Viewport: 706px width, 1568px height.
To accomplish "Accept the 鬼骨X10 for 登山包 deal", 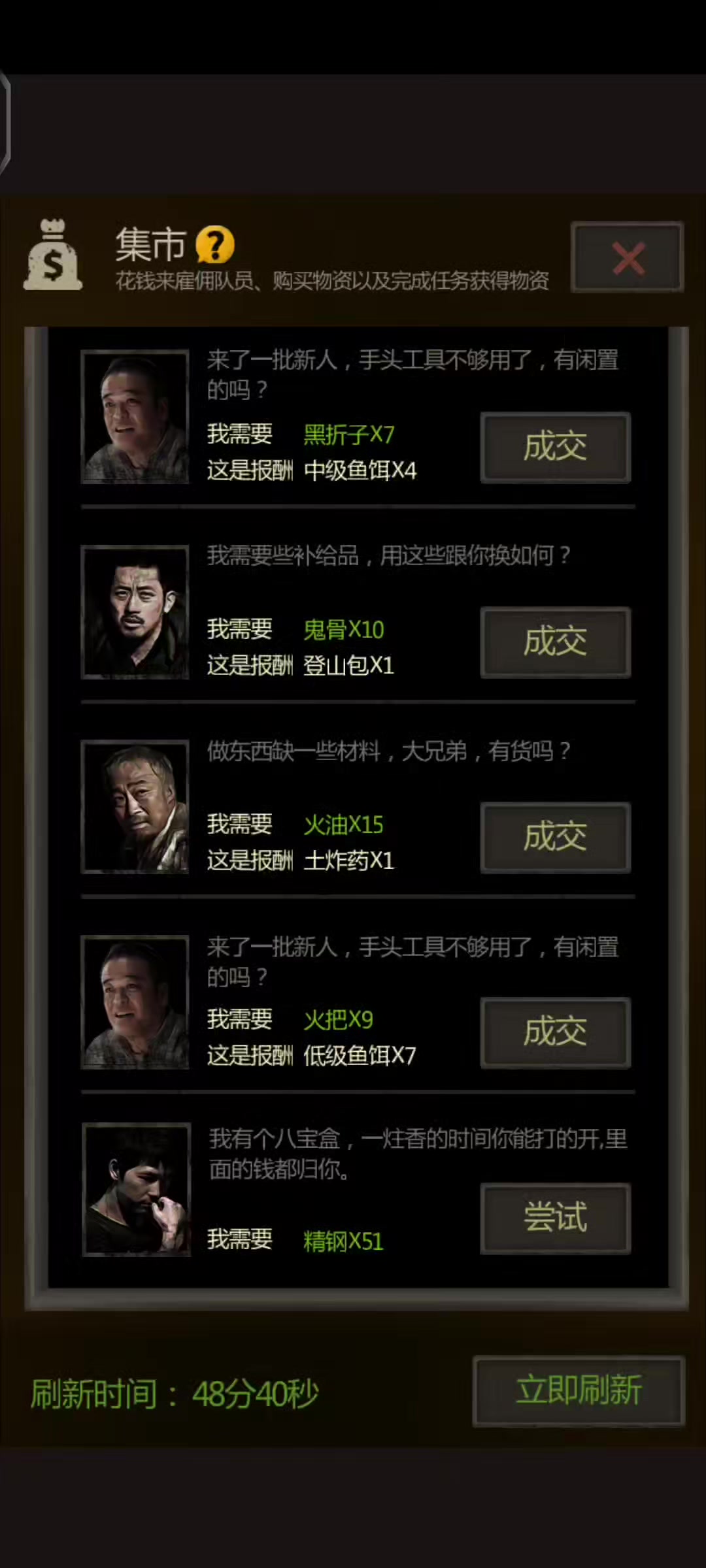I will pyautogui.click(x=555, y=642).
